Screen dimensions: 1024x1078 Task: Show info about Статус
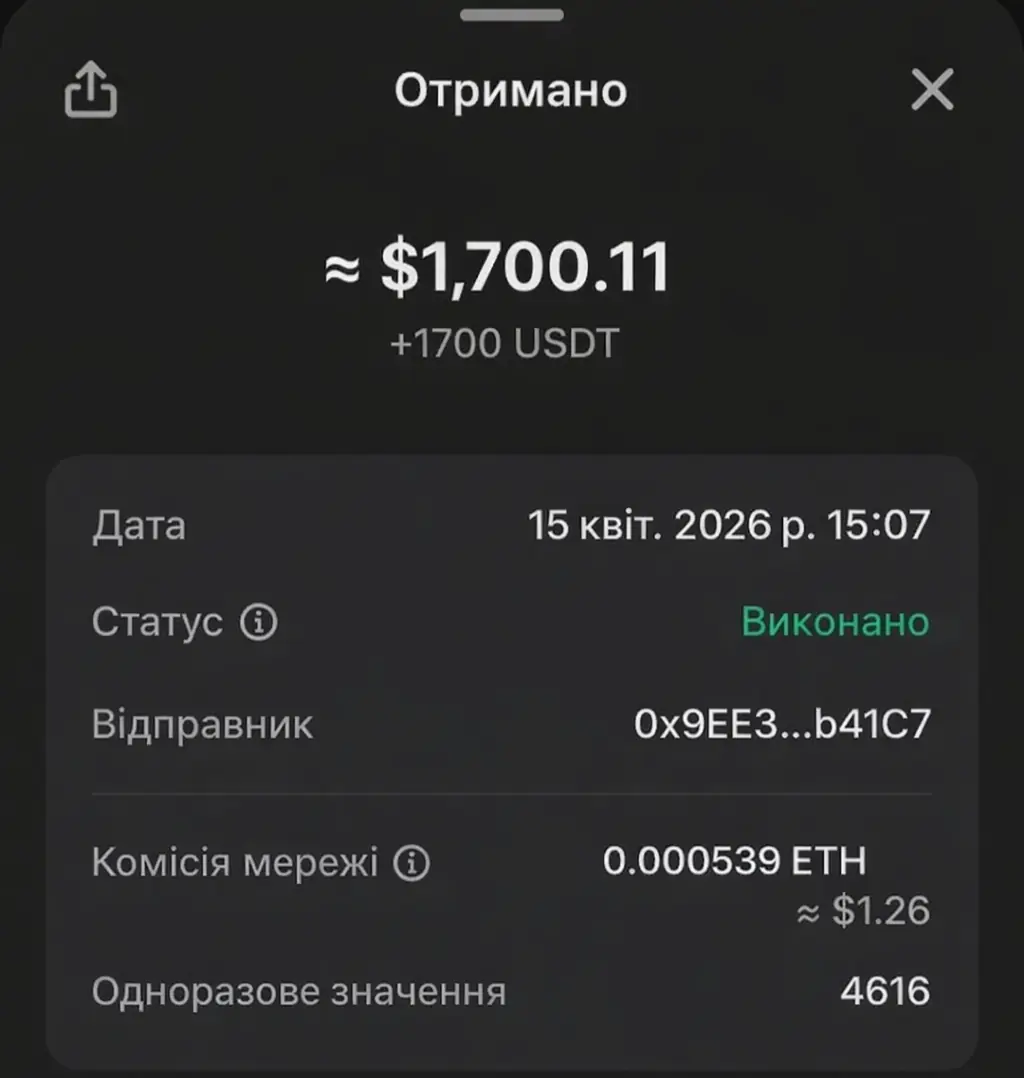point(259,623)
